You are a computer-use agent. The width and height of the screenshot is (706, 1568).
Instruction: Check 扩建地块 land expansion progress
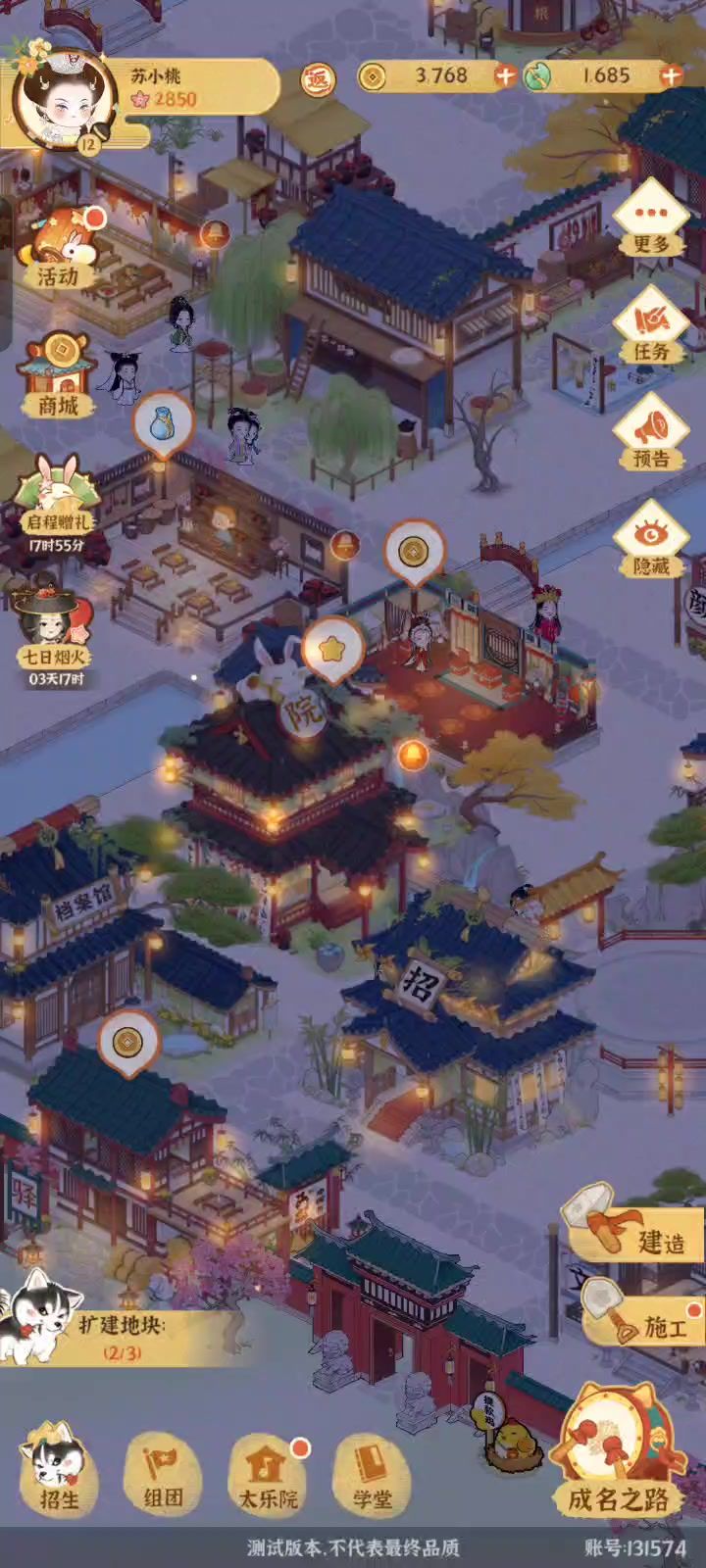123,1337
